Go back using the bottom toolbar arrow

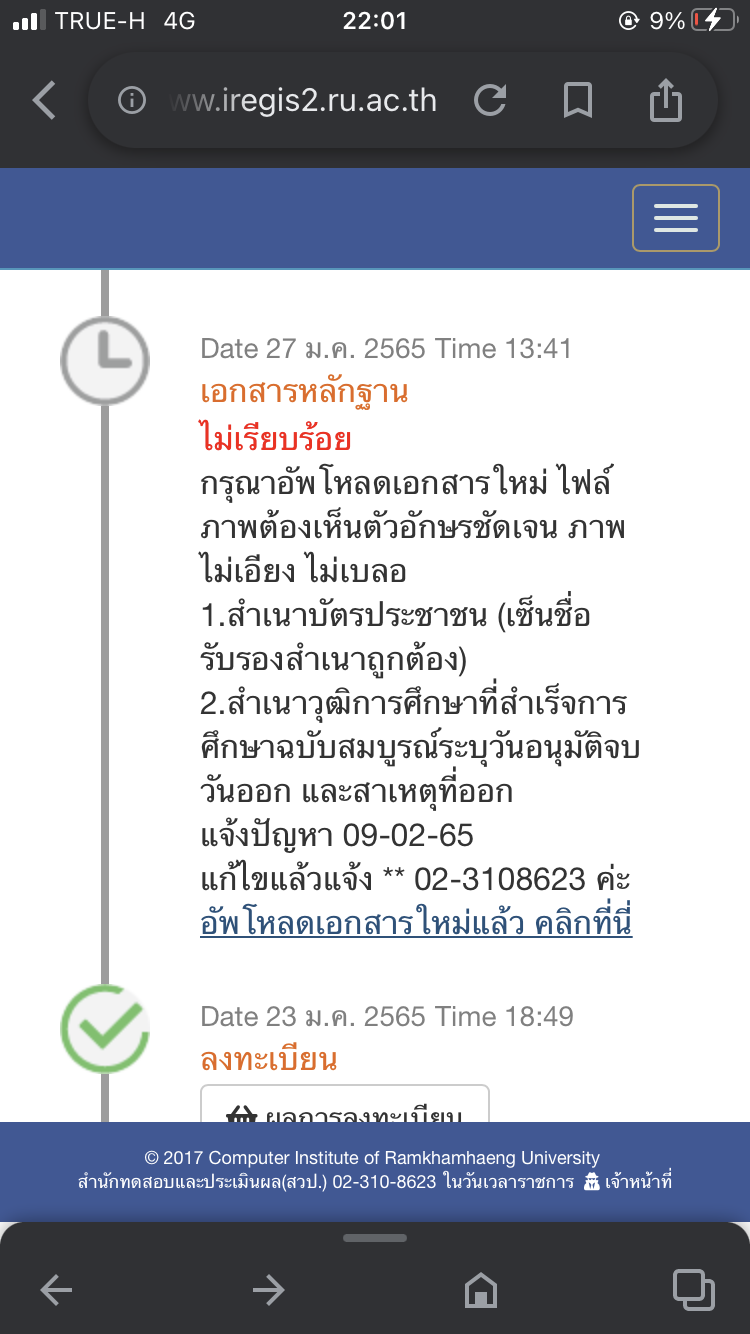point(56,1291)
